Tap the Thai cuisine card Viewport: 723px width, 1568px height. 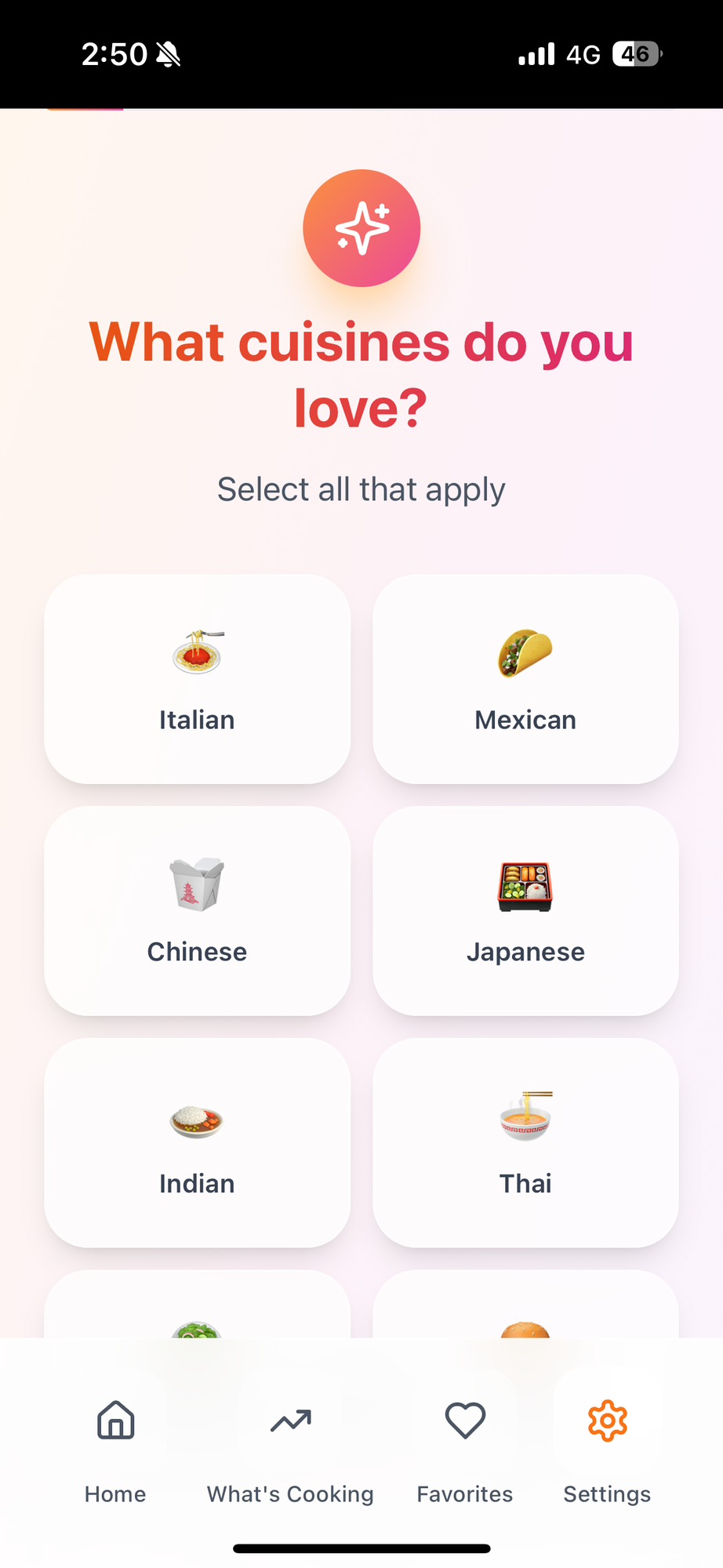coord(525,1142)
